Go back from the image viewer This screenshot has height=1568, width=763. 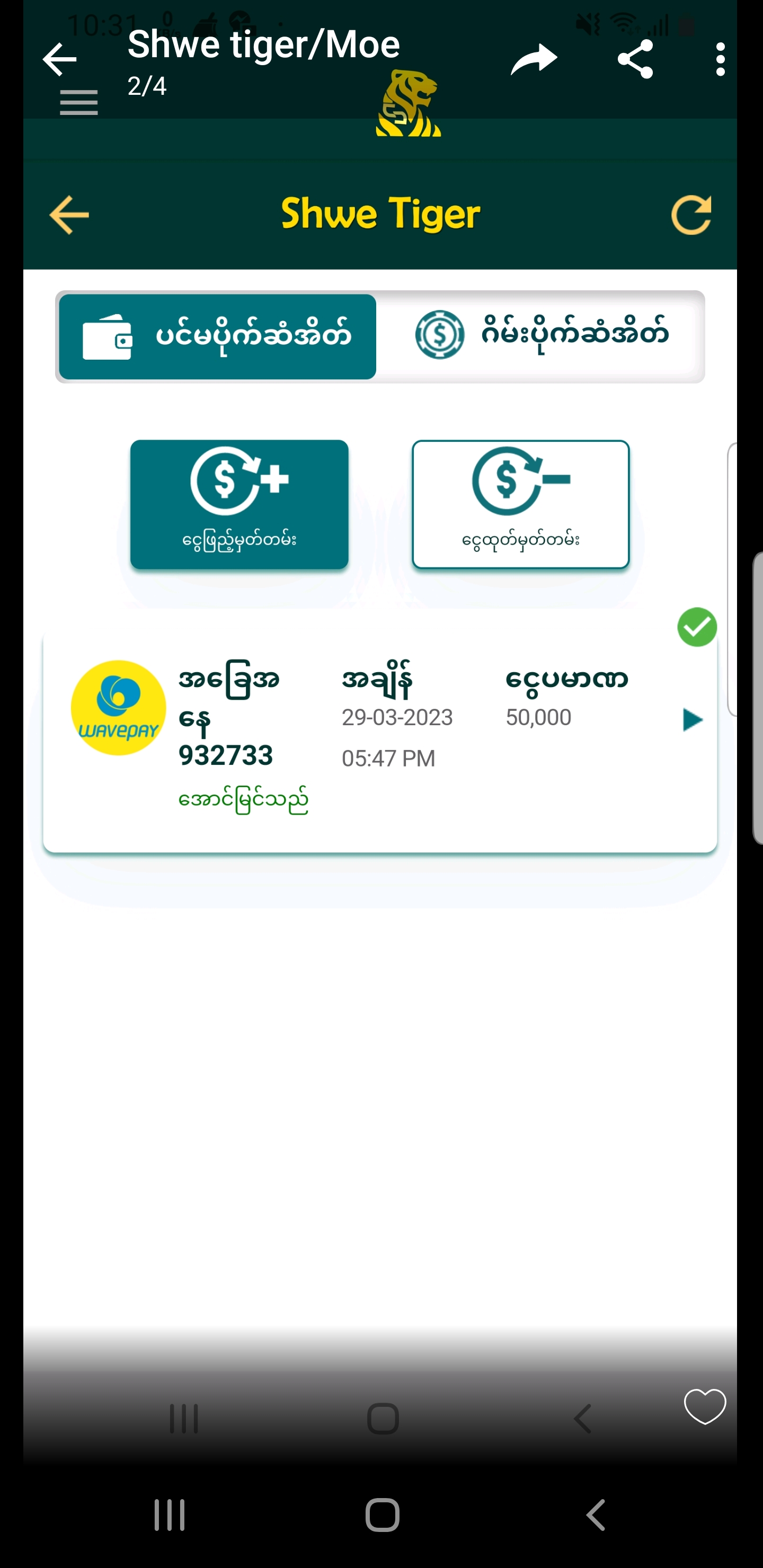pos(60,60)
